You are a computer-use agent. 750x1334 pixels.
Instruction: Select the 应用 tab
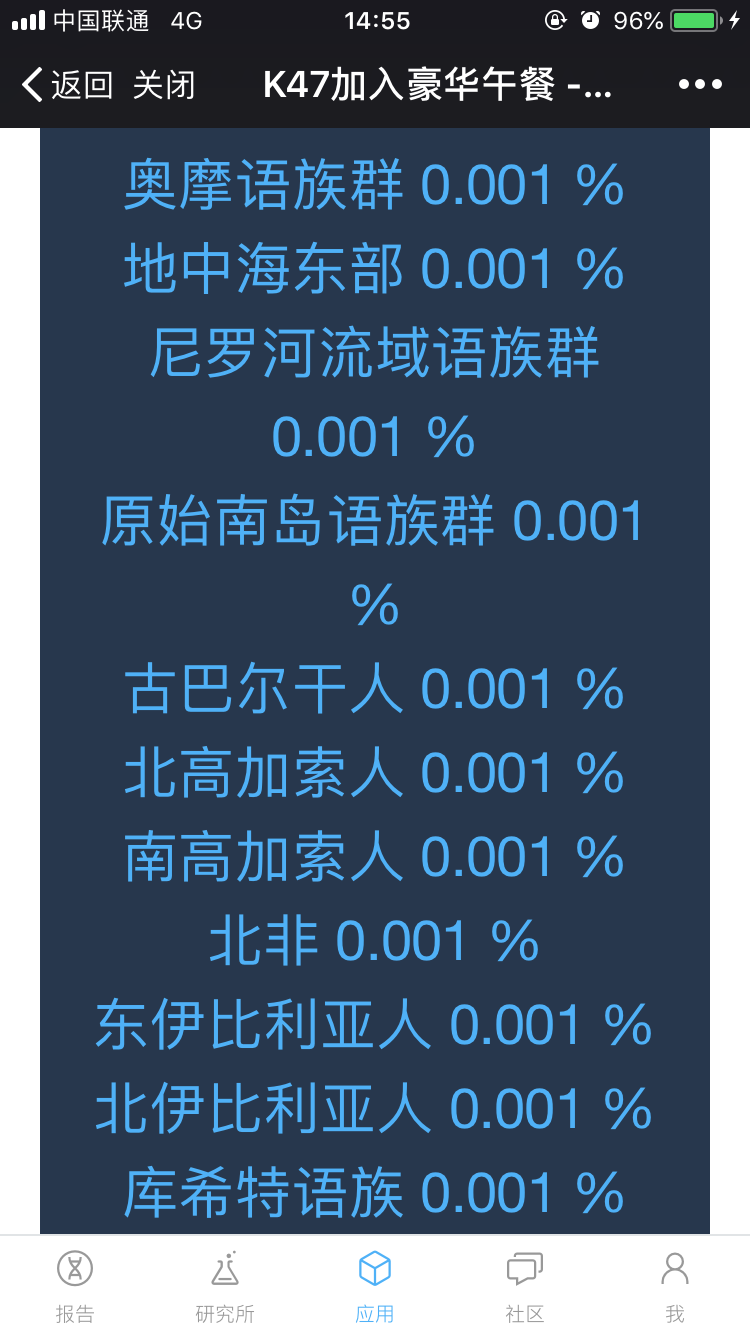(x=375, y=1286)
